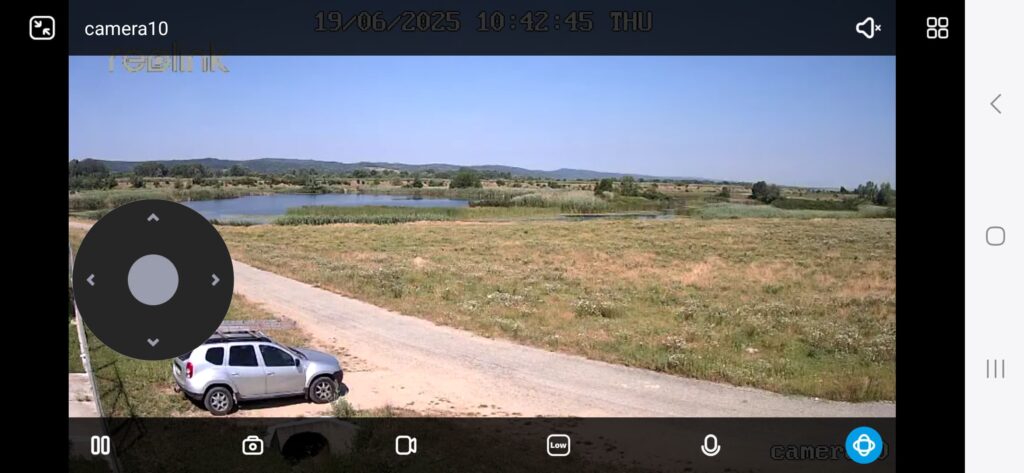Unmute the camera audio
Image resolution: width=1024 pixels, height=473 pixels.
click(867, 28)
